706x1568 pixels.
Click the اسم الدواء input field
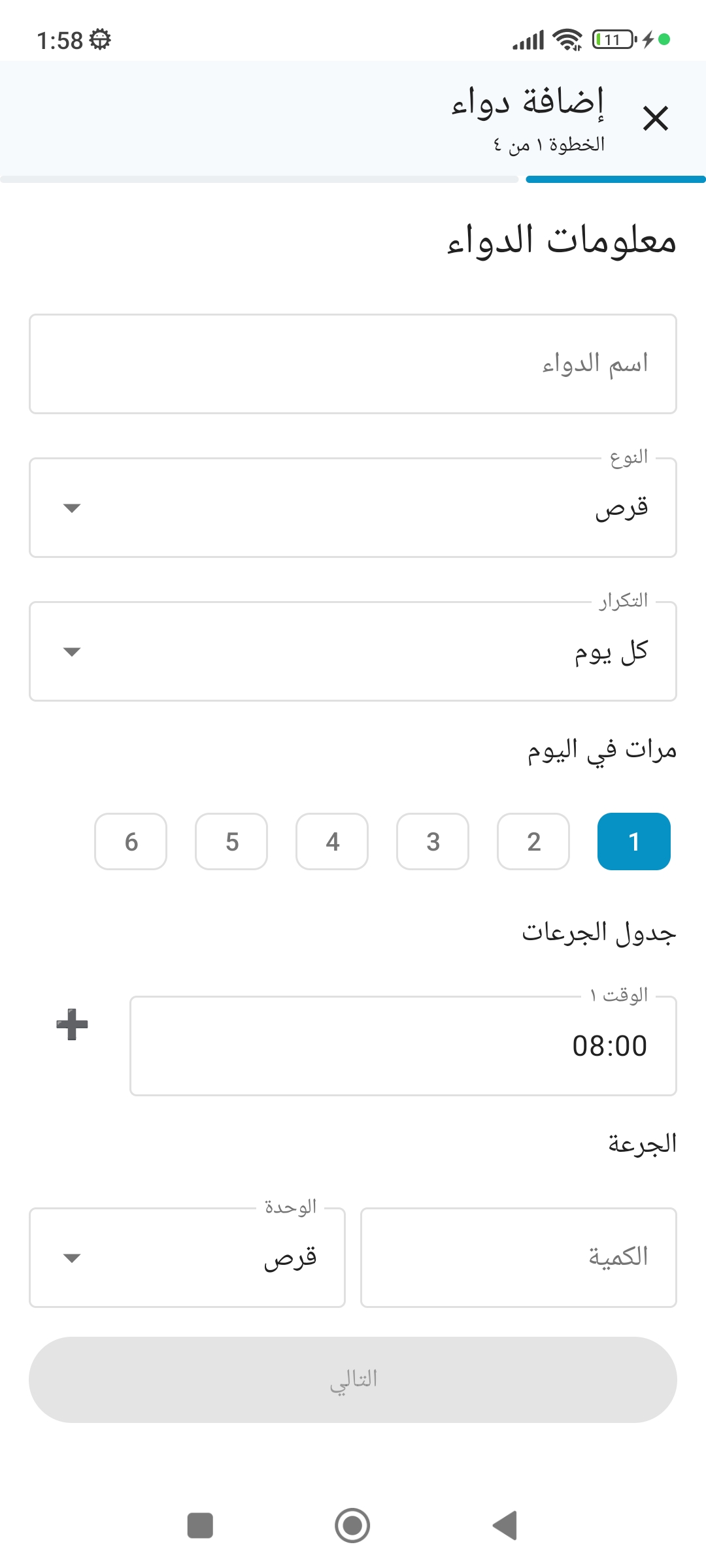(x=353, y=364)
